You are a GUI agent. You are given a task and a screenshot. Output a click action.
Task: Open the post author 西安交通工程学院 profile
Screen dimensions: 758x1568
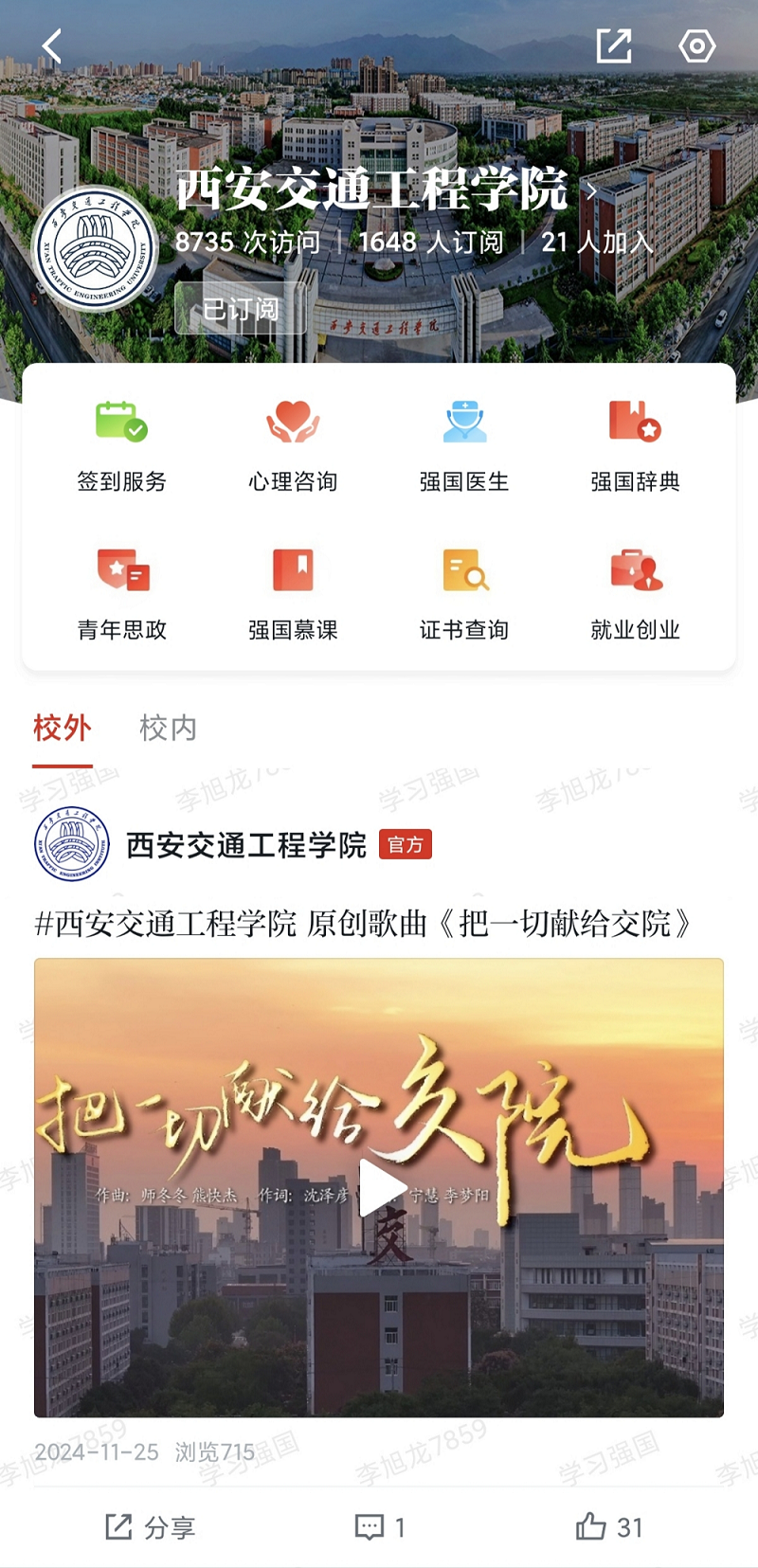245,844
